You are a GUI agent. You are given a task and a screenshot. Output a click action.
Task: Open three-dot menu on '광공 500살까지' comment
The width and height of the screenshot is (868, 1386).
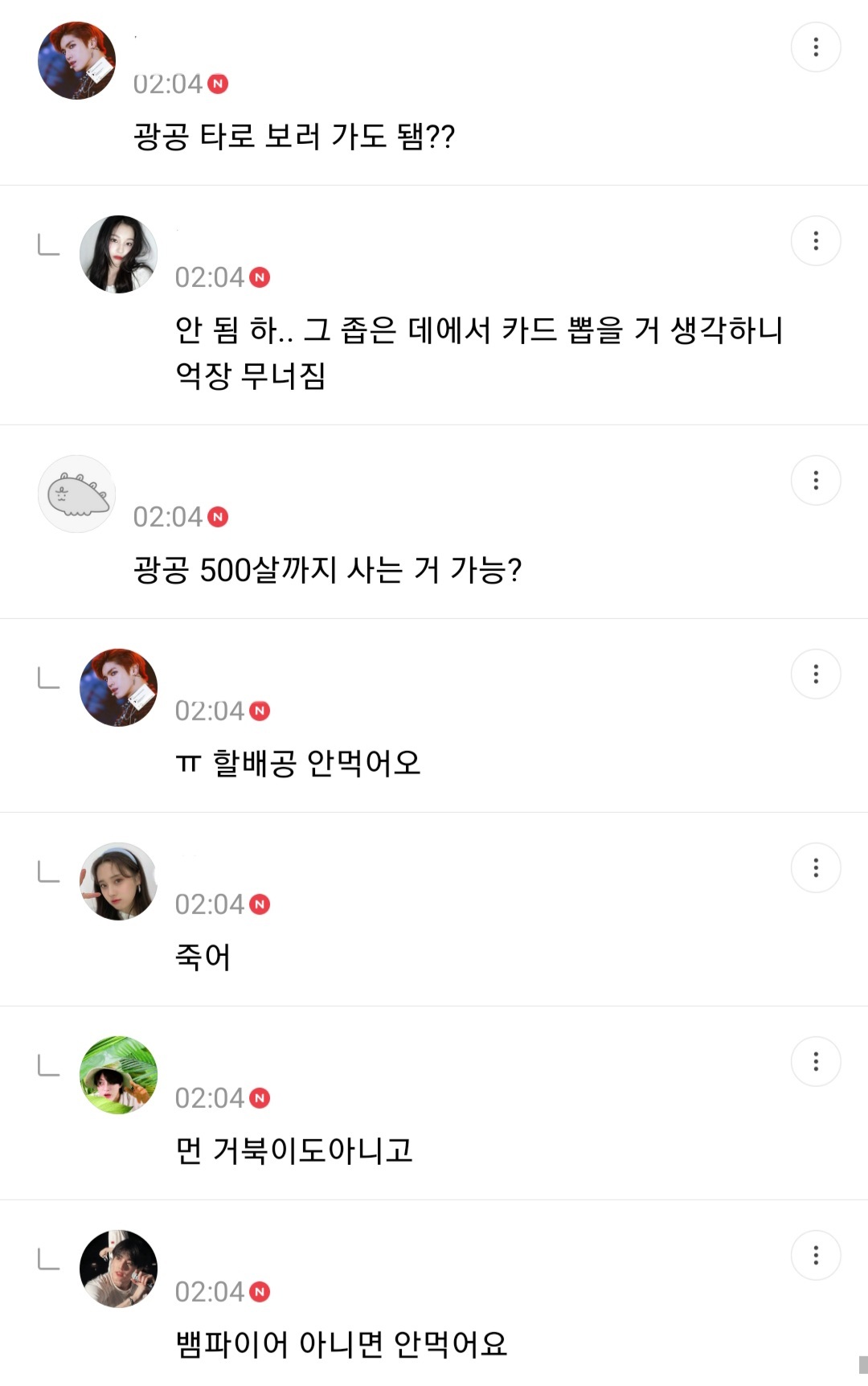pyautogui.click(x=817, y=481)
